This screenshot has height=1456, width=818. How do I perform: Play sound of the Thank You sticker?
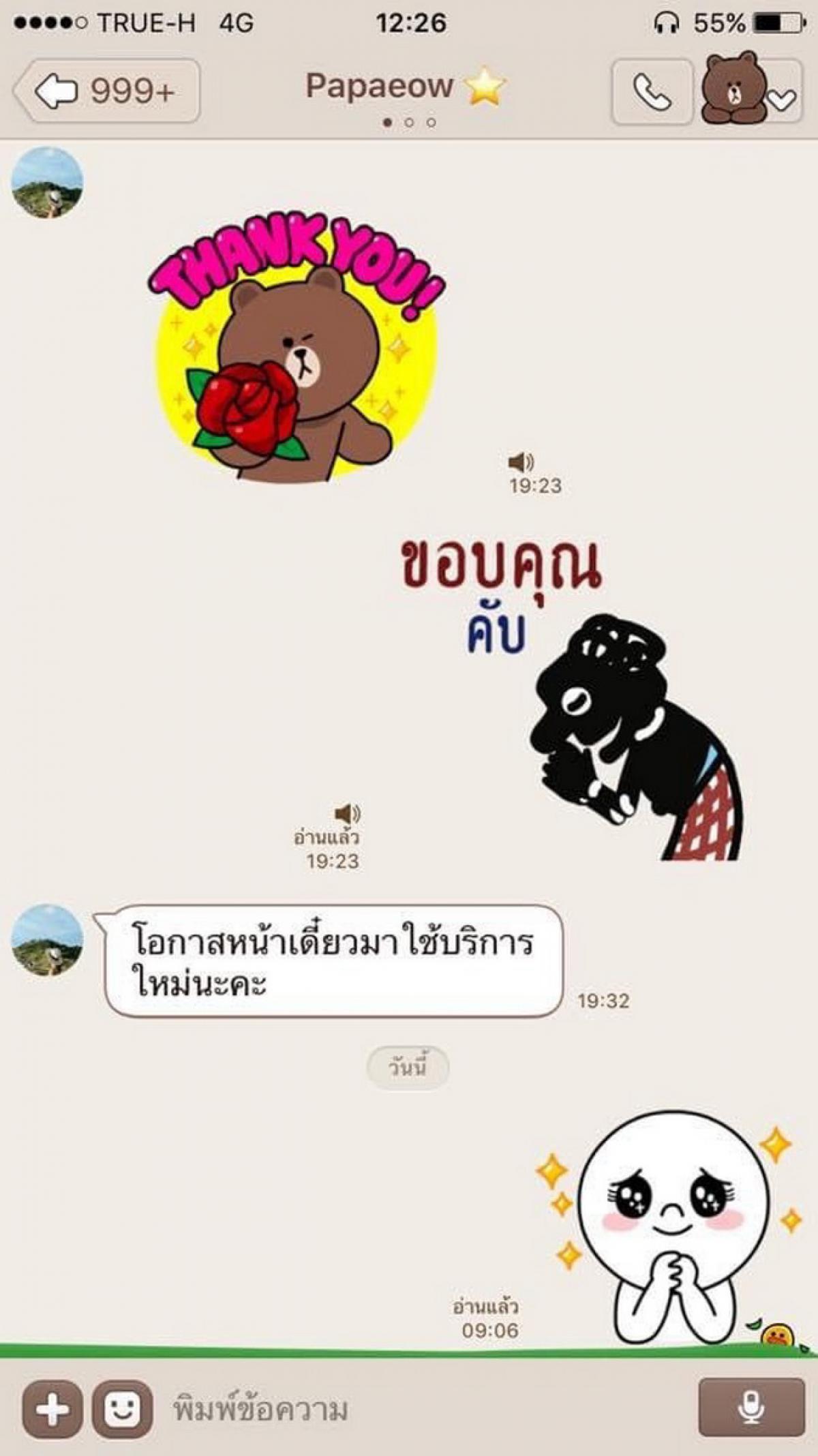521,462
